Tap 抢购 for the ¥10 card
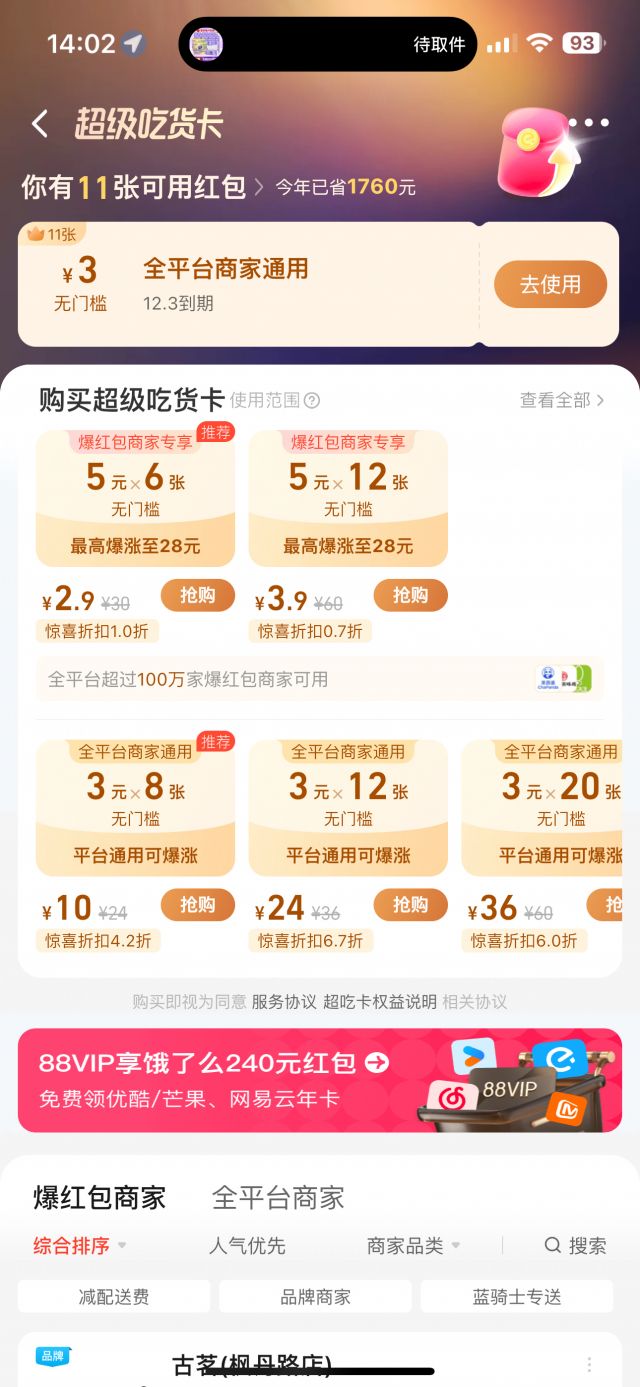 [x=197, y=904]
